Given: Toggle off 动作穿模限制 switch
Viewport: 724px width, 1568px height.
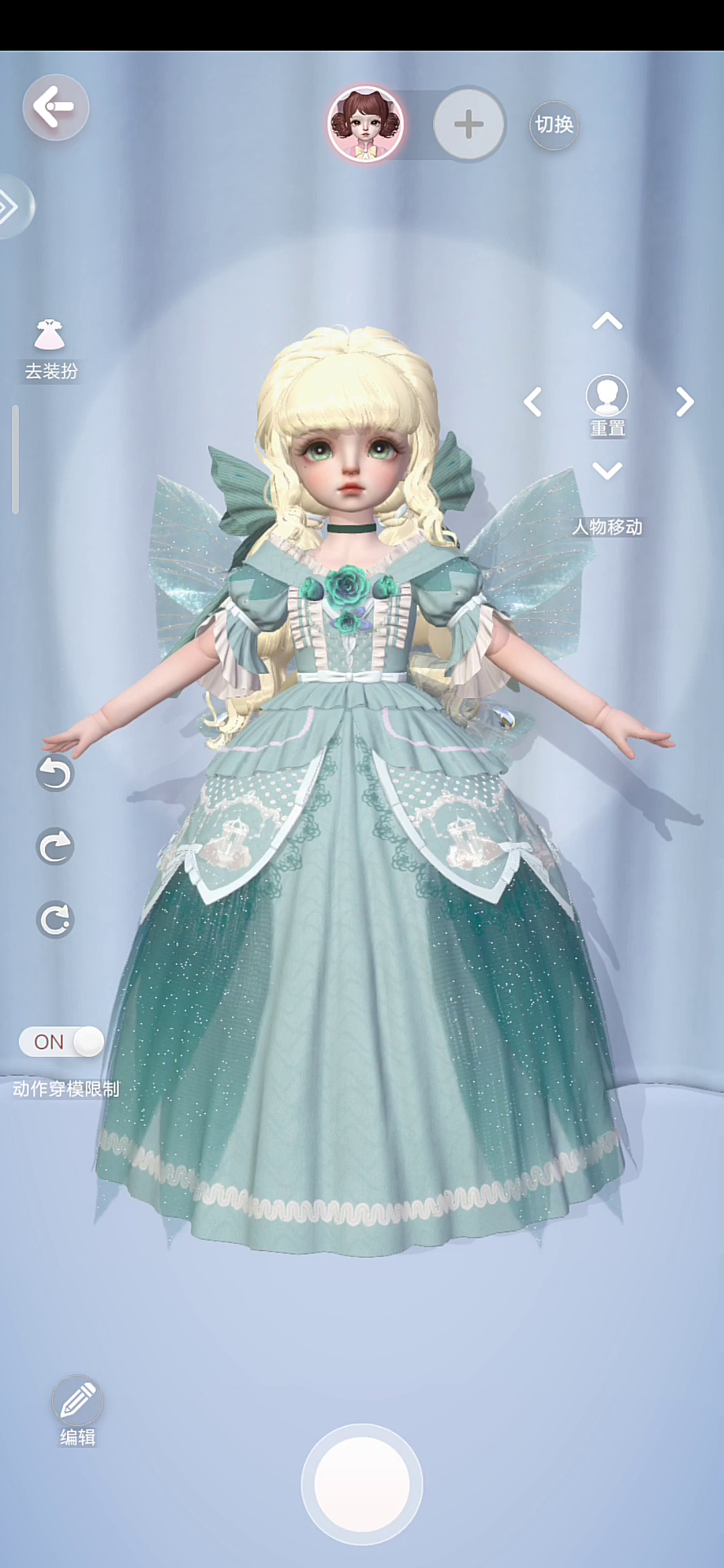Looking at the screenshot, I should 62,1042.
